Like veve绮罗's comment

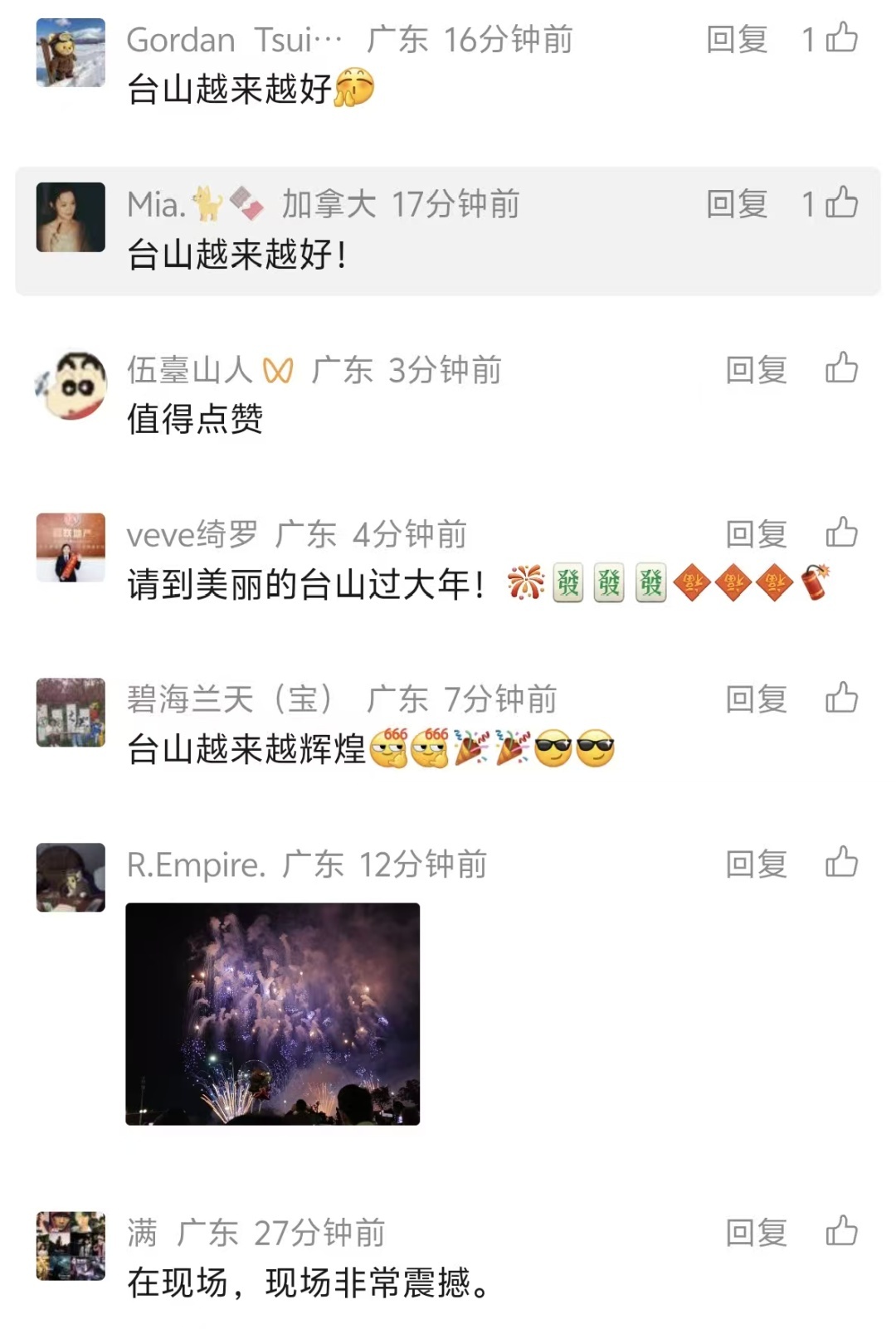coord(841,533)
